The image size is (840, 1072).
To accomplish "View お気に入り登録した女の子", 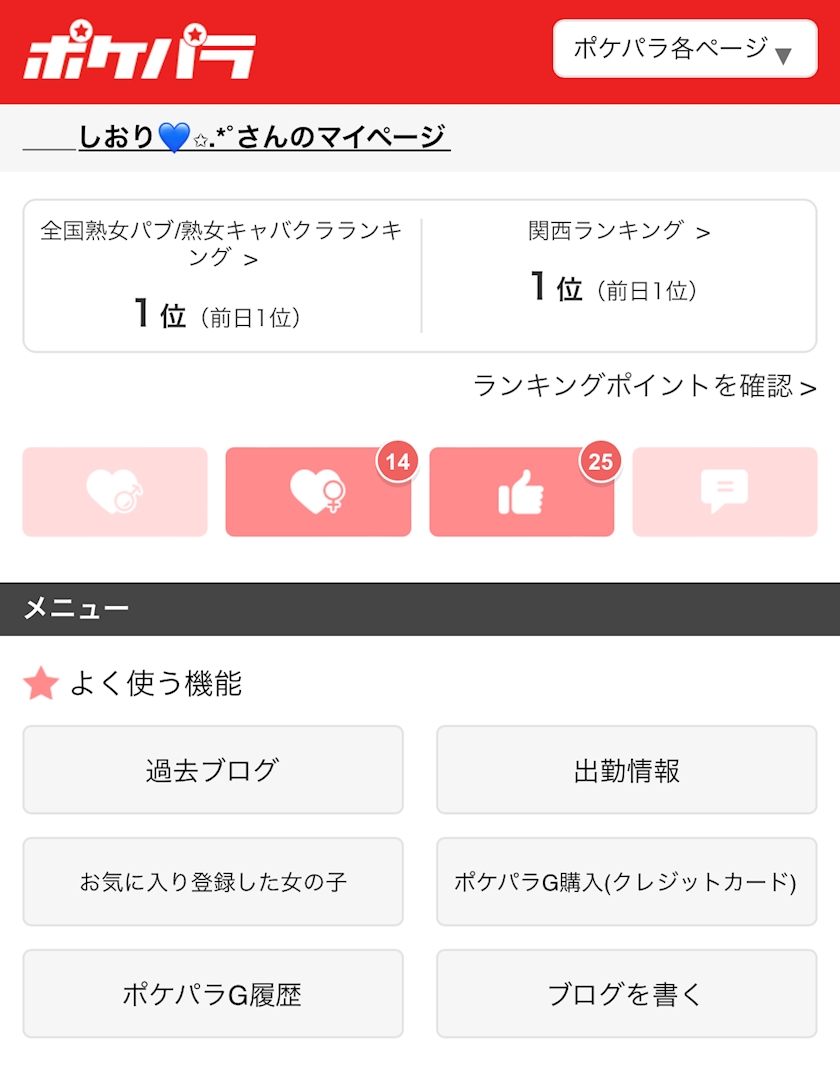I will (x=212, y=882).
